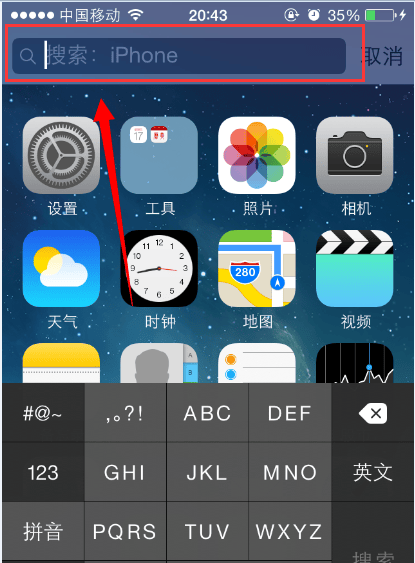Tap the Spotlight search field
The height and width of the screenshot is (563, 415).
click(x=179, y=56)
